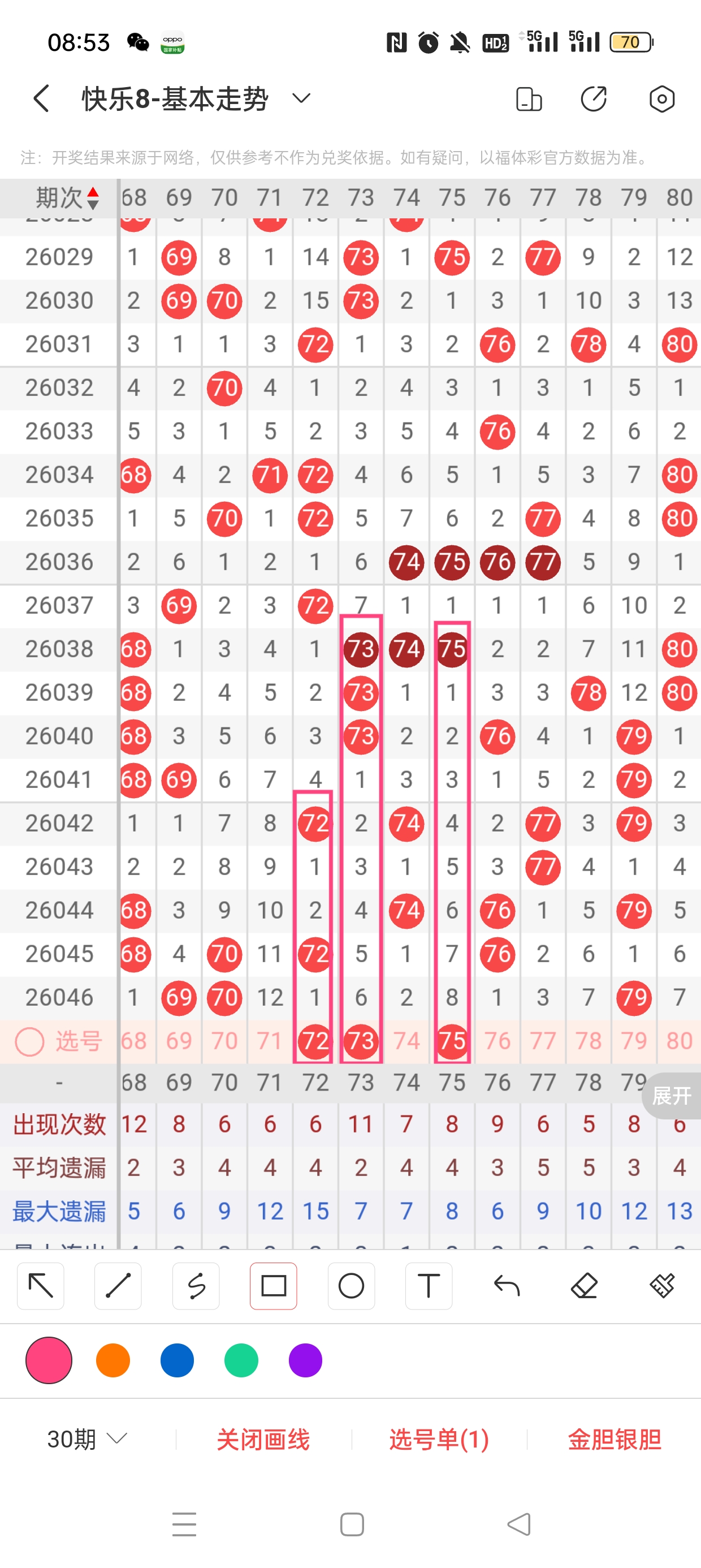
Task: Pick the orange drawing color
Action: point(113,1360)
